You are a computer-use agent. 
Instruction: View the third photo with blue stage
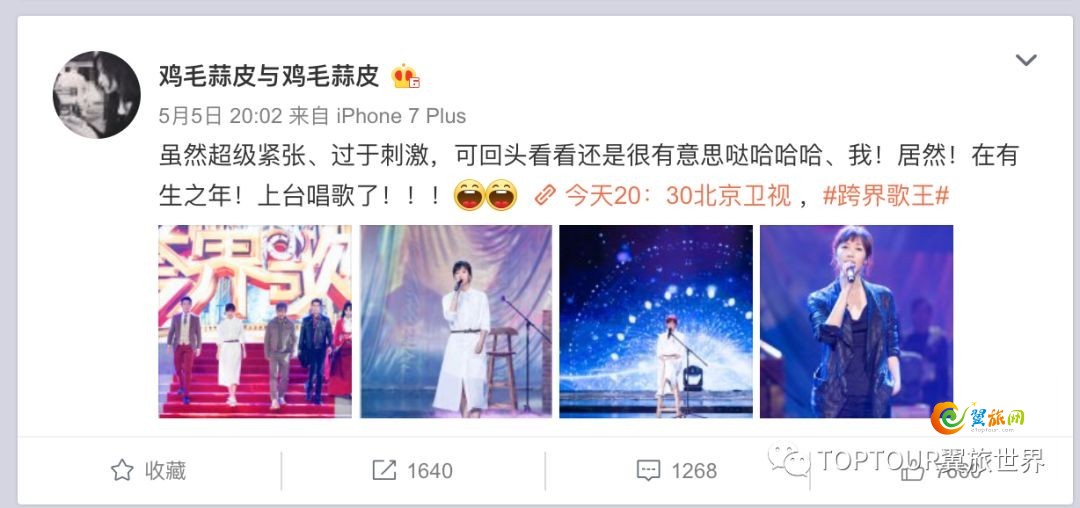click(x=655, y=321)
